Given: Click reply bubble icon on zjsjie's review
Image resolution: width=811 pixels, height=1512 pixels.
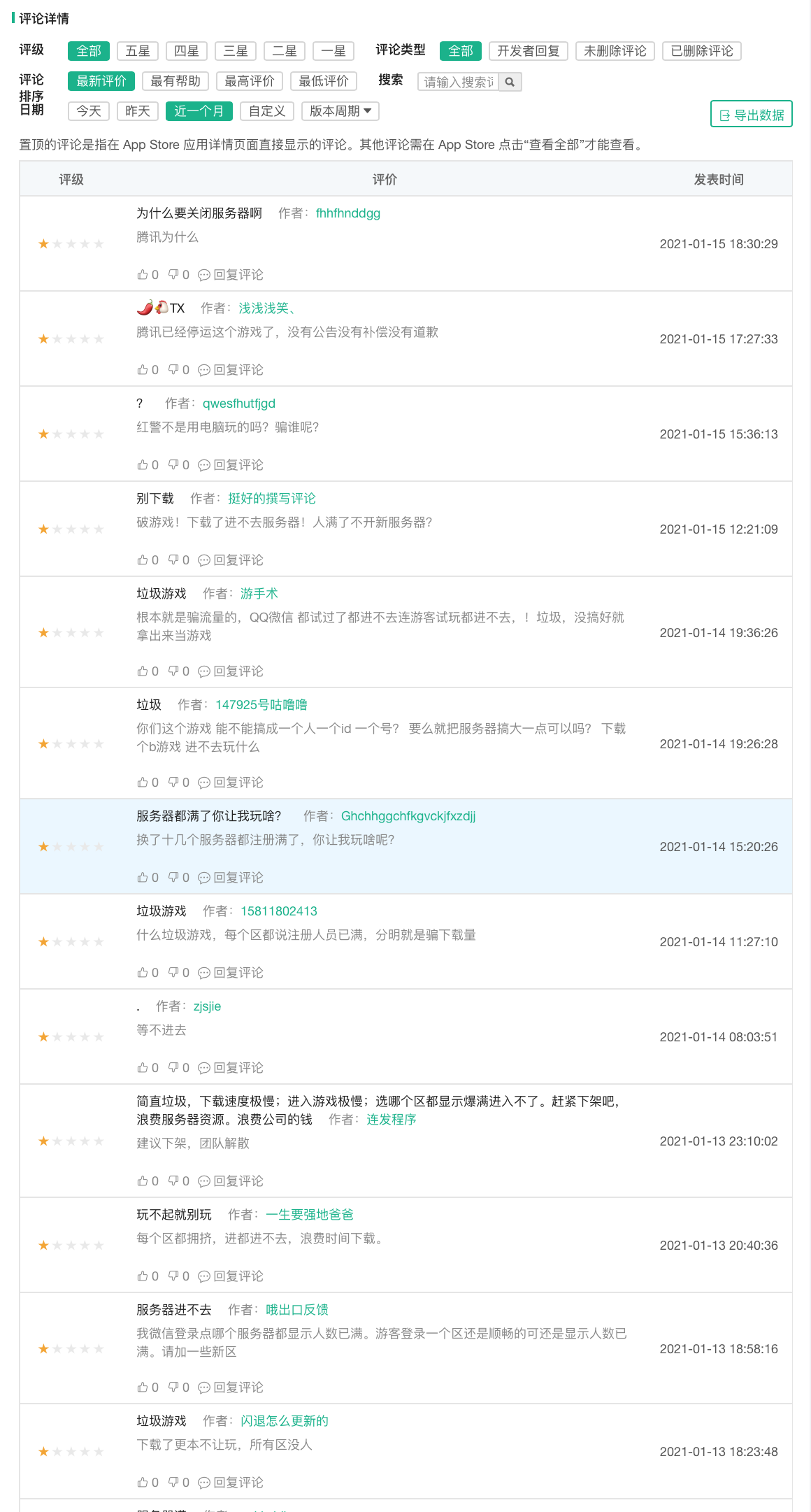Looking at the screenshot, I should point(203,1068).
